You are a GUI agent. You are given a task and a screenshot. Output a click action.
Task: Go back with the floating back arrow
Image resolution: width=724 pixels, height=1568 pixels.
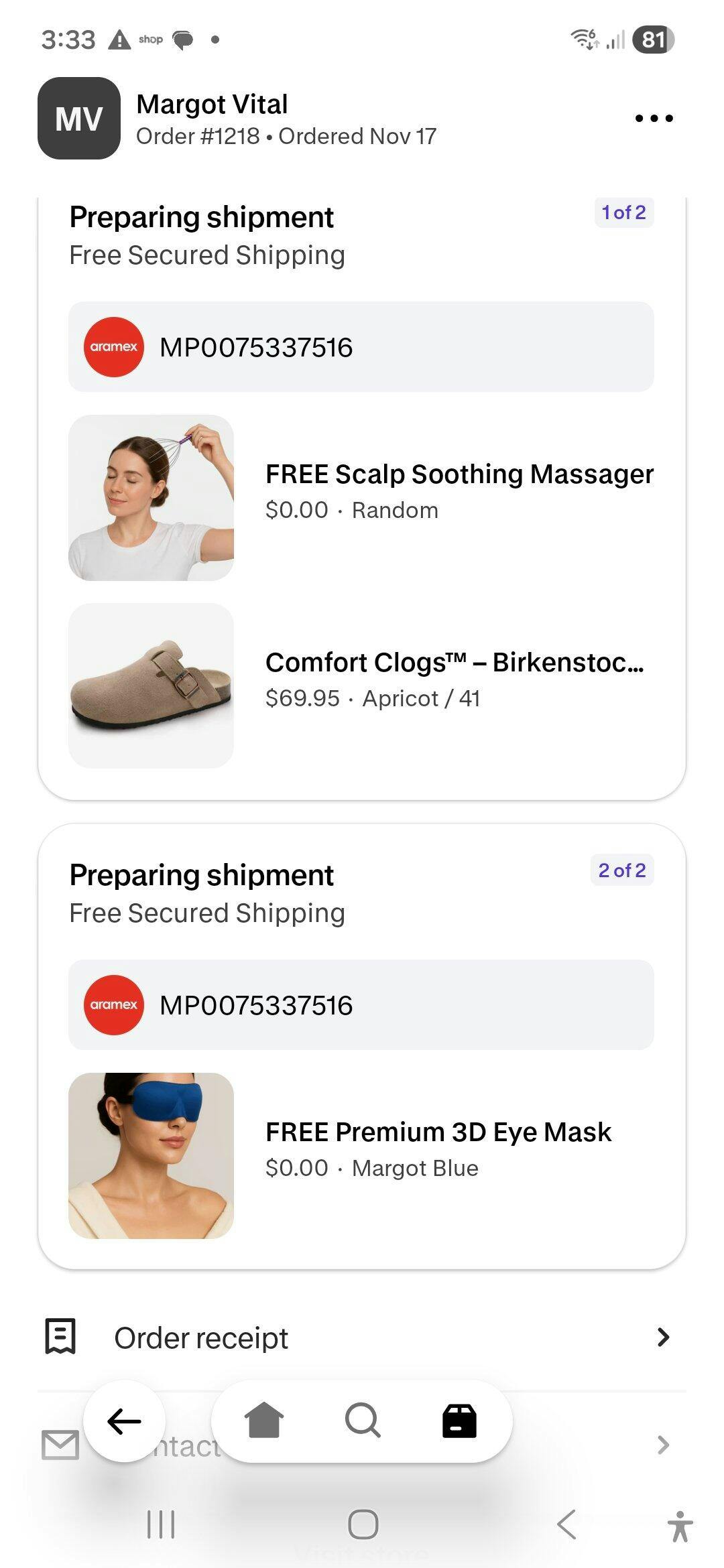point(124,1421)
